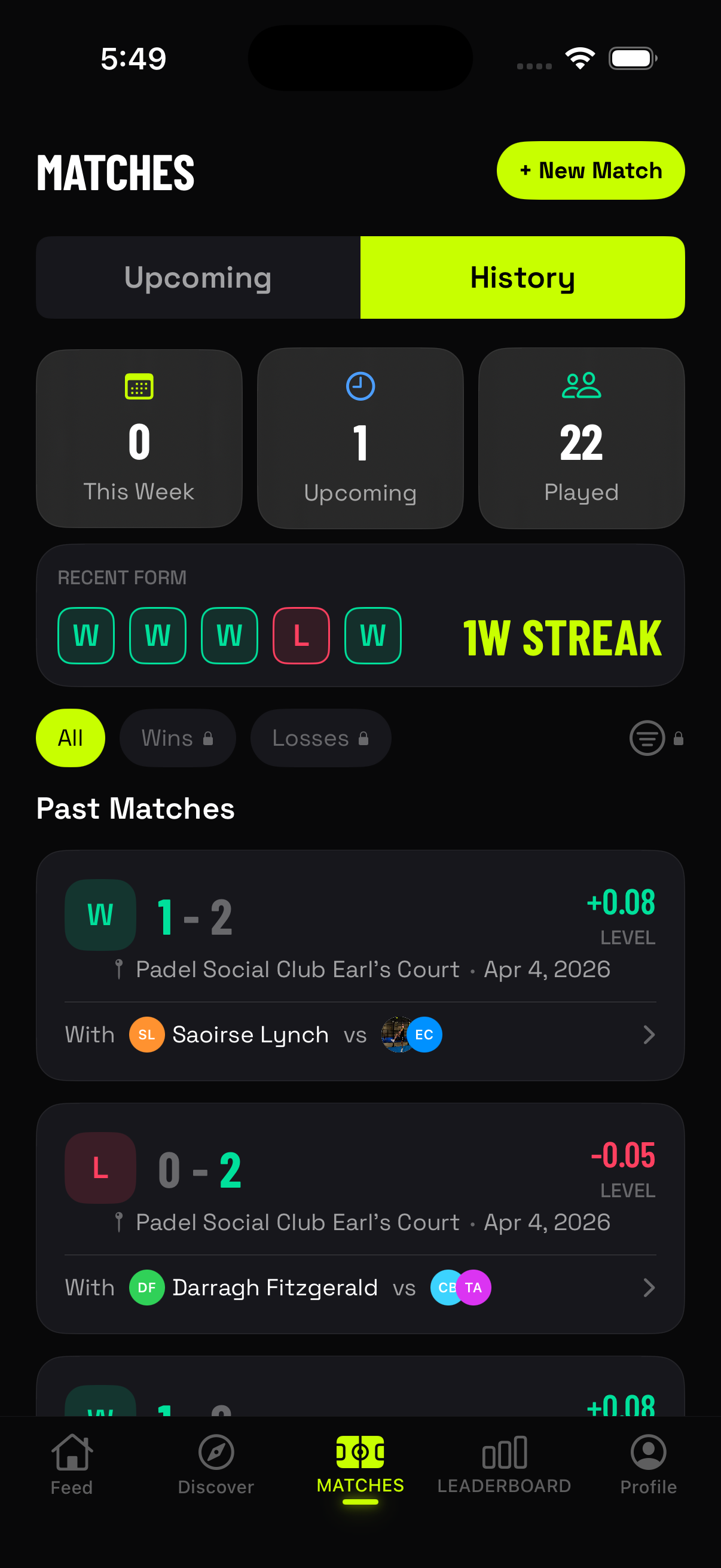Expand the match with Saoirse Lynch
This screenshot has height=1568, width=721.
(x=649, y=1035)
